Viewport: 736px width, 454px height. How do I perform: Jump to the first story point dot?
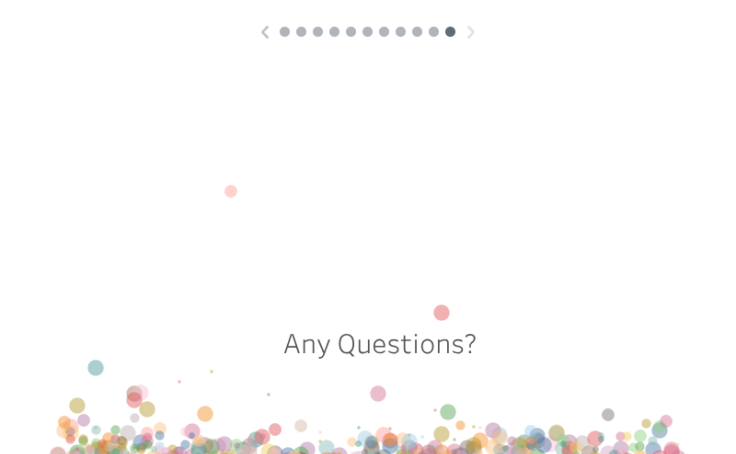tap(285, 32)
